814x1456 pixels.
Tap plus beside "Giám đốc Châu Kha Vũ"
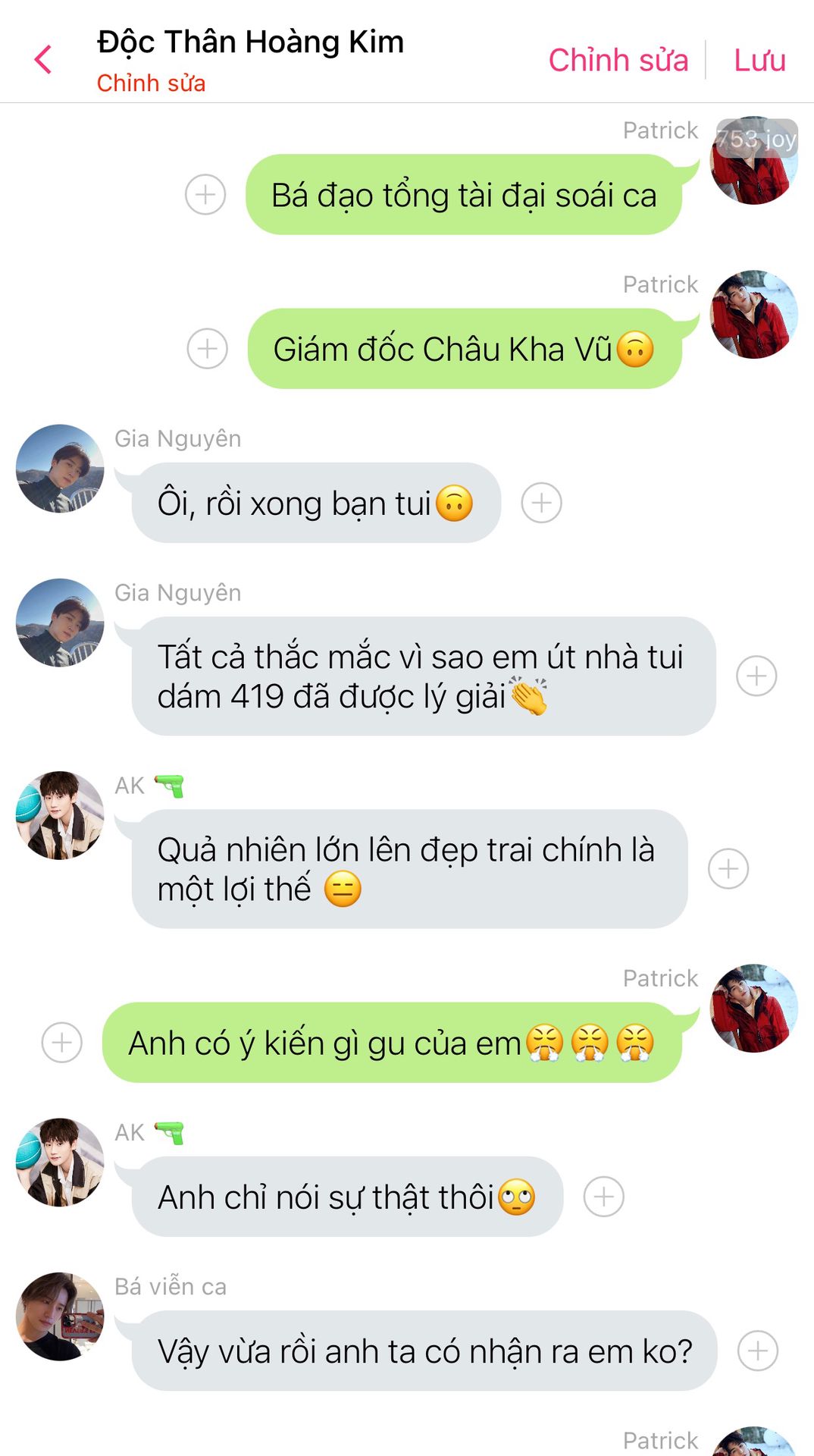coord(207,349)
